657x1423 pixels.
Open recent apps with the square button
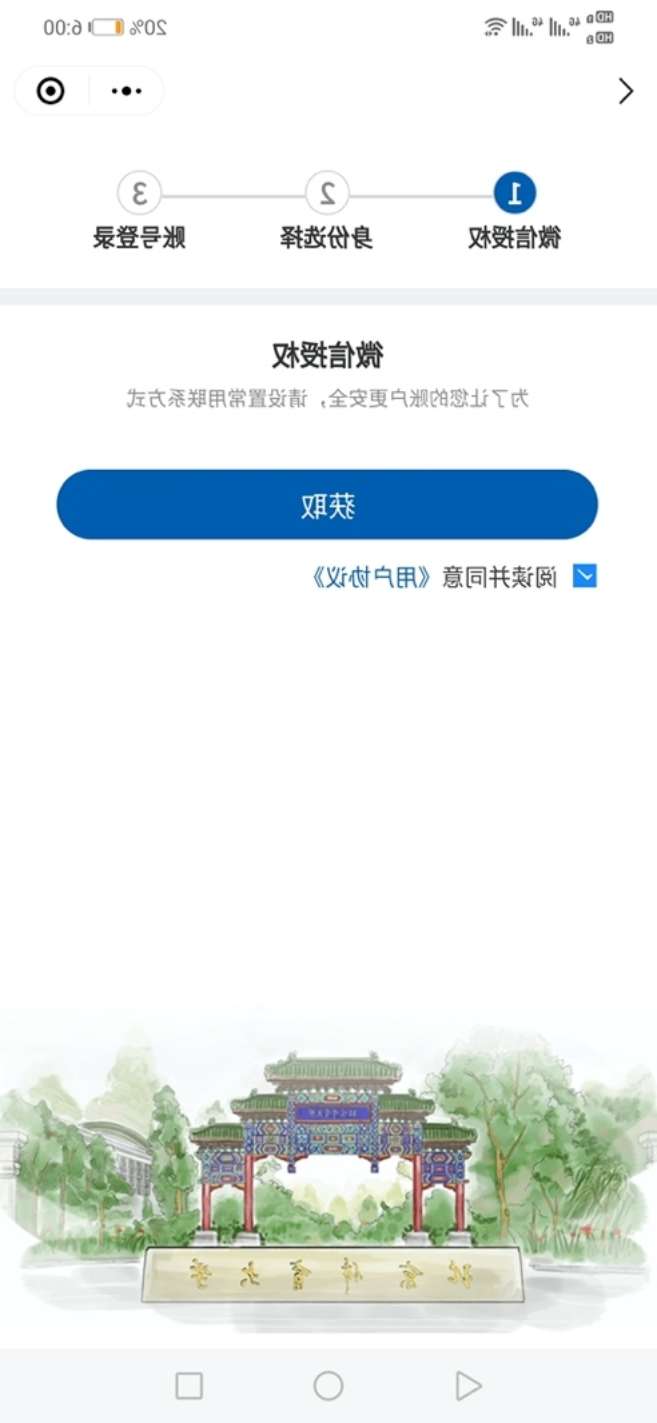pos(189,1385)
